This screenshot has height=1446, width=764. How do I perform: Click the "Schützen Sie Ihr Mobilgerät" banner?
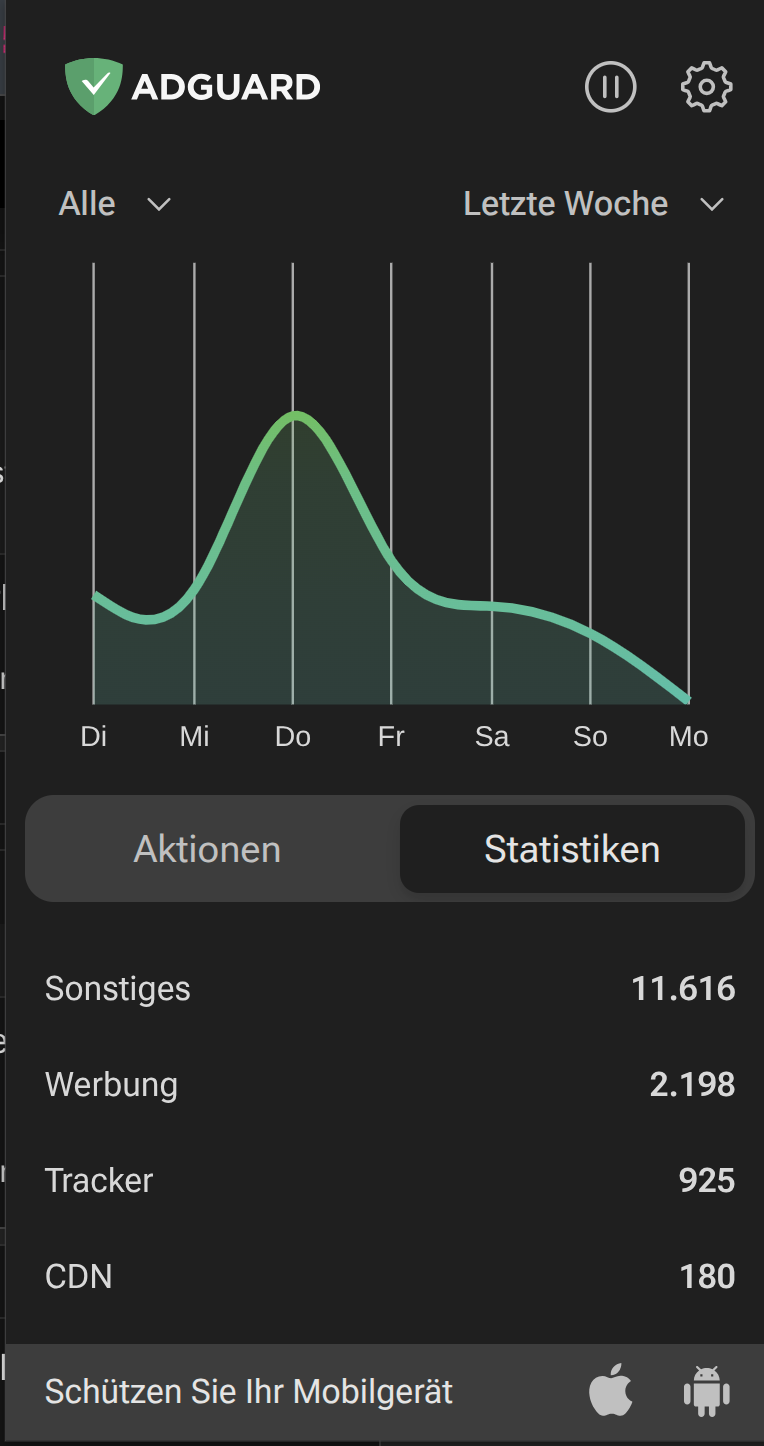click(249, 1390)
